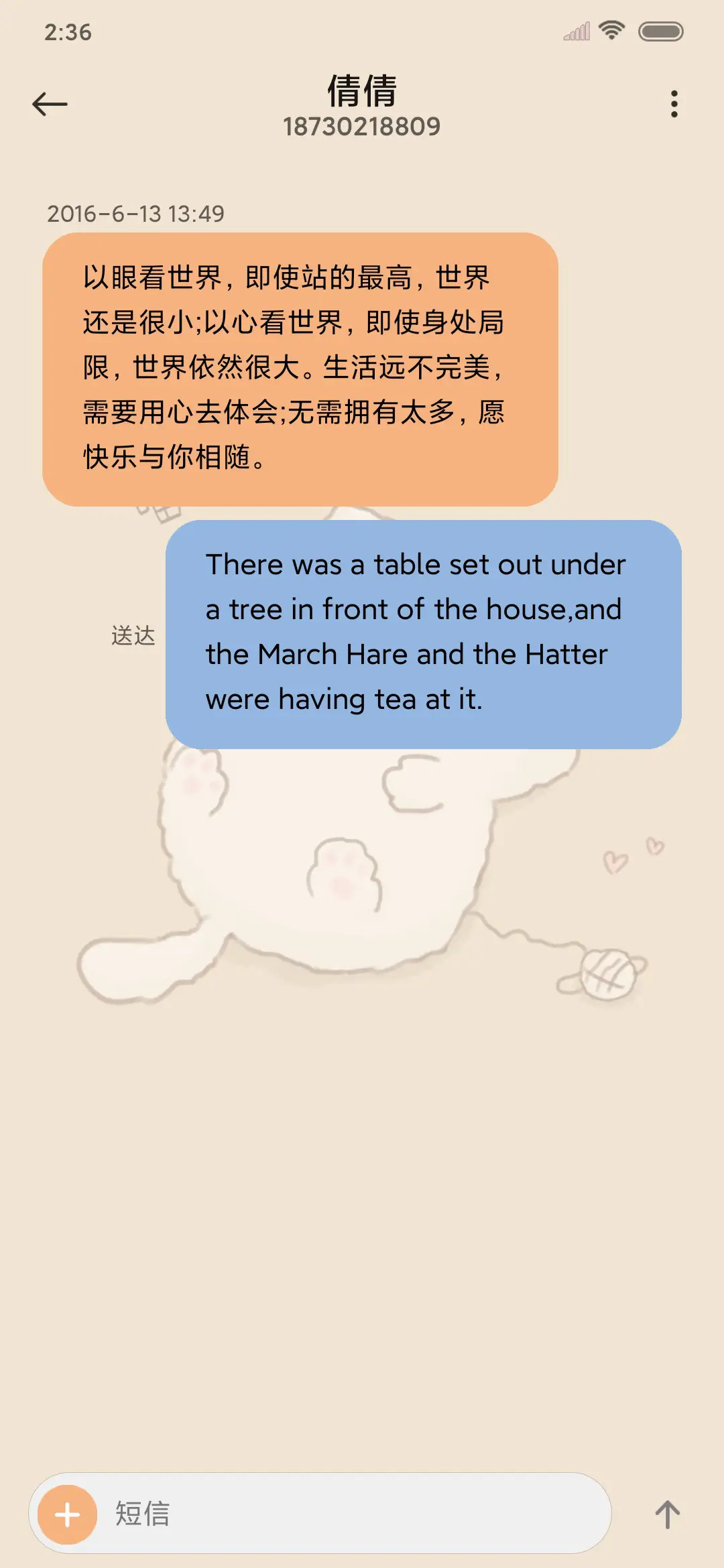This screenshot has width=724, height=1568.
Task: Tap the conversation header area
Action: coord(362,107)
